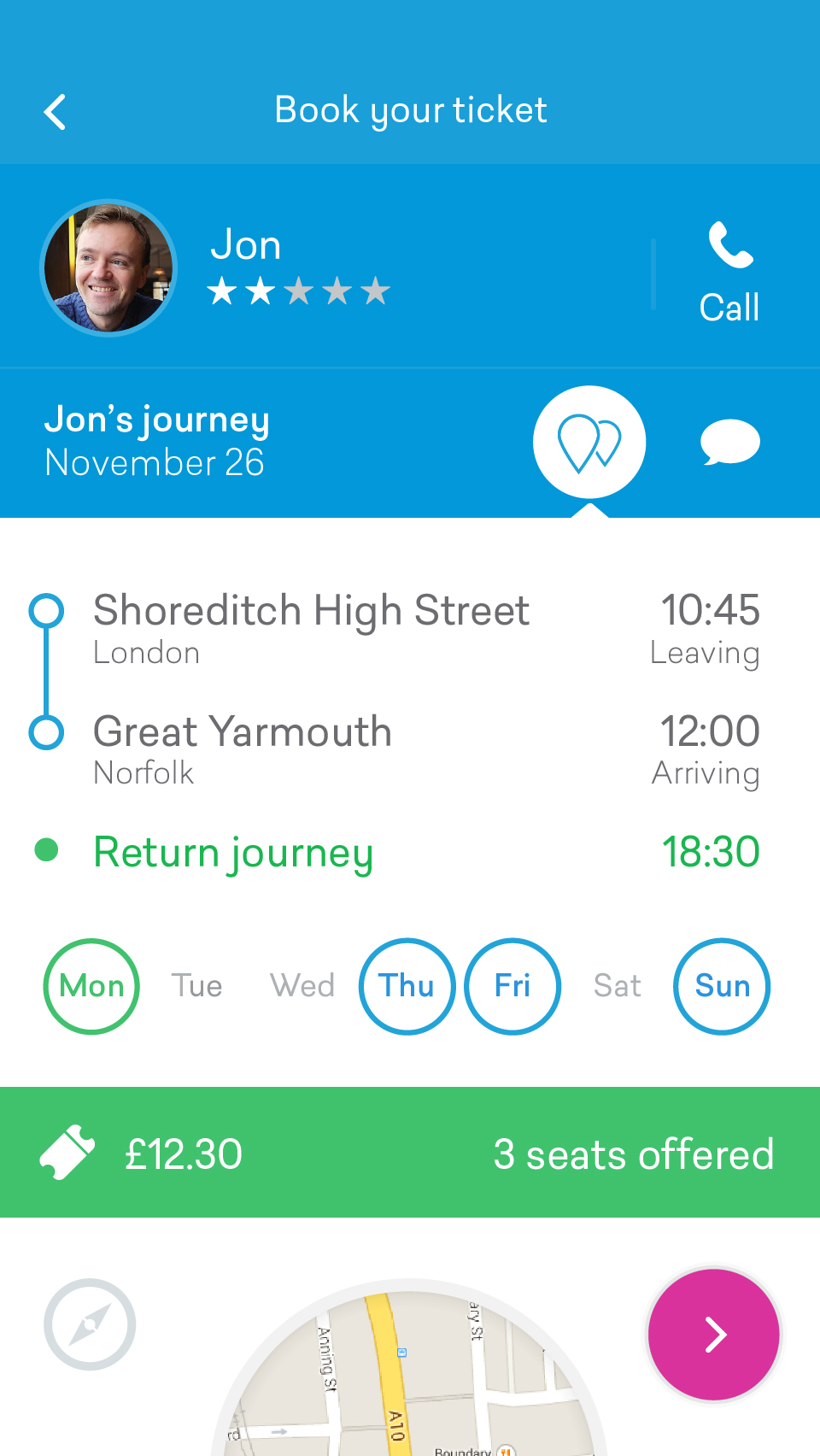Continue with the pink arrow button
820x1456 pixels.
pyautogui.click(x=714, y=1335)
